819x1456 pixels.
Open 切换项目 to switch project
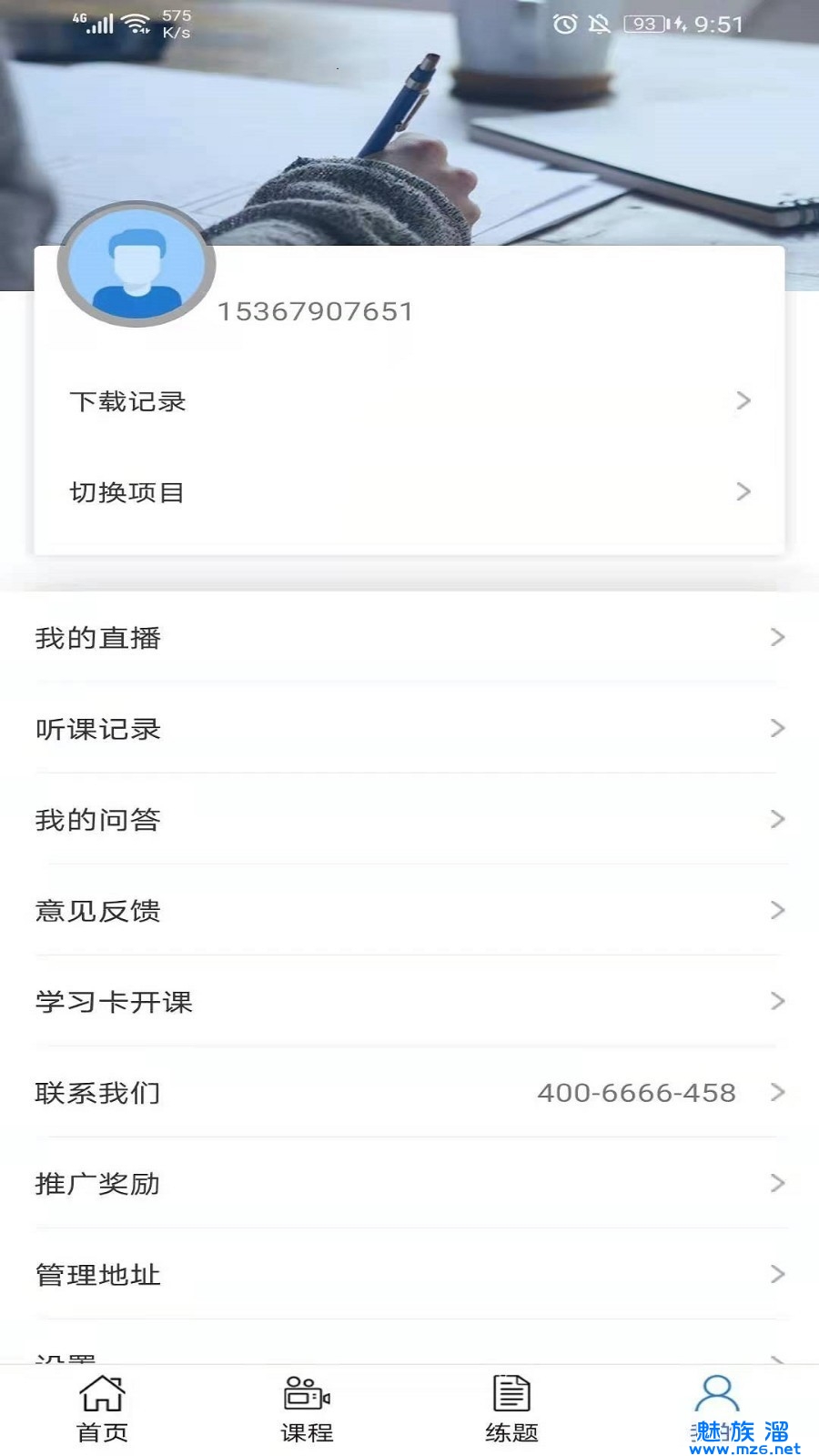click(x=408, y=492)
